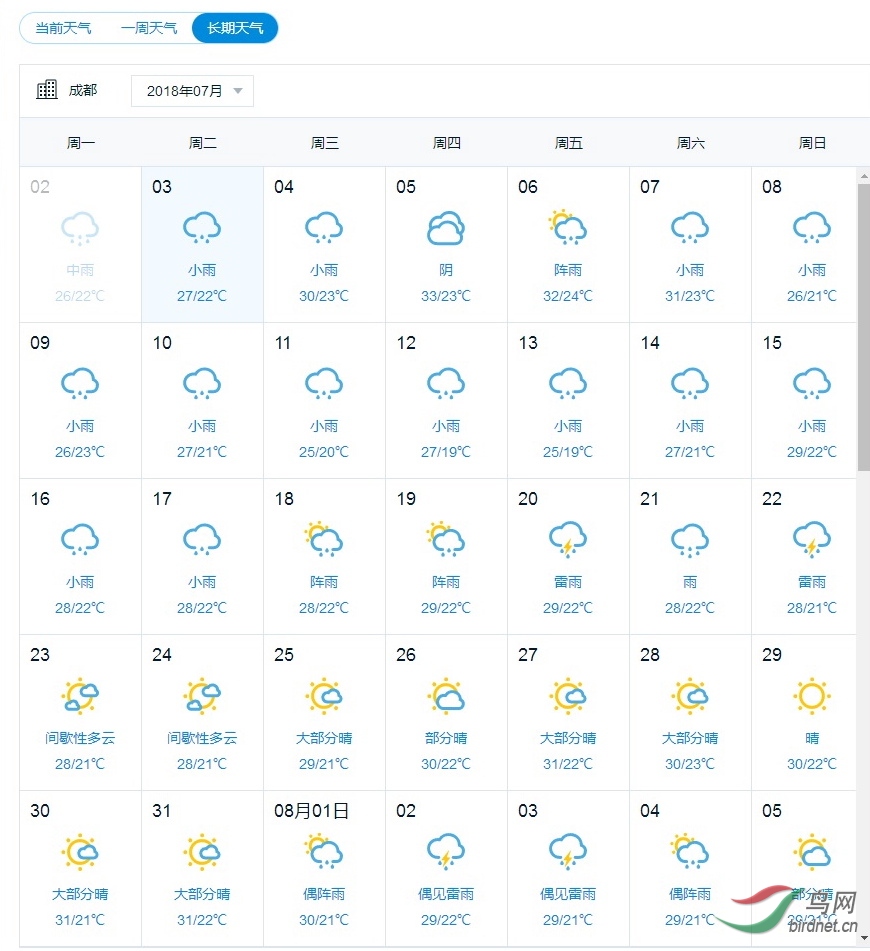Viewport: 870px width, 951px height.
Task: Open the 08月01日 forecast cell
Action: [324, 866]
